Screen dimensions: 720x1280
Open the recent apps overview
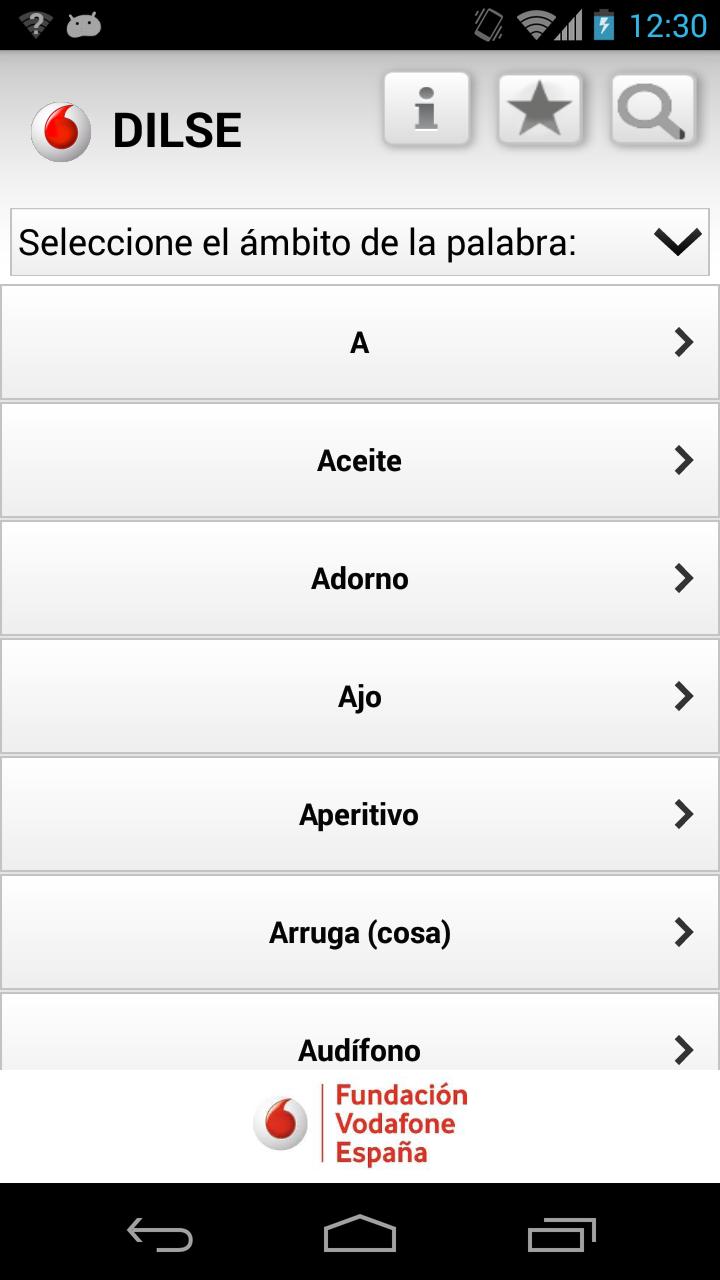point(560,1237)
